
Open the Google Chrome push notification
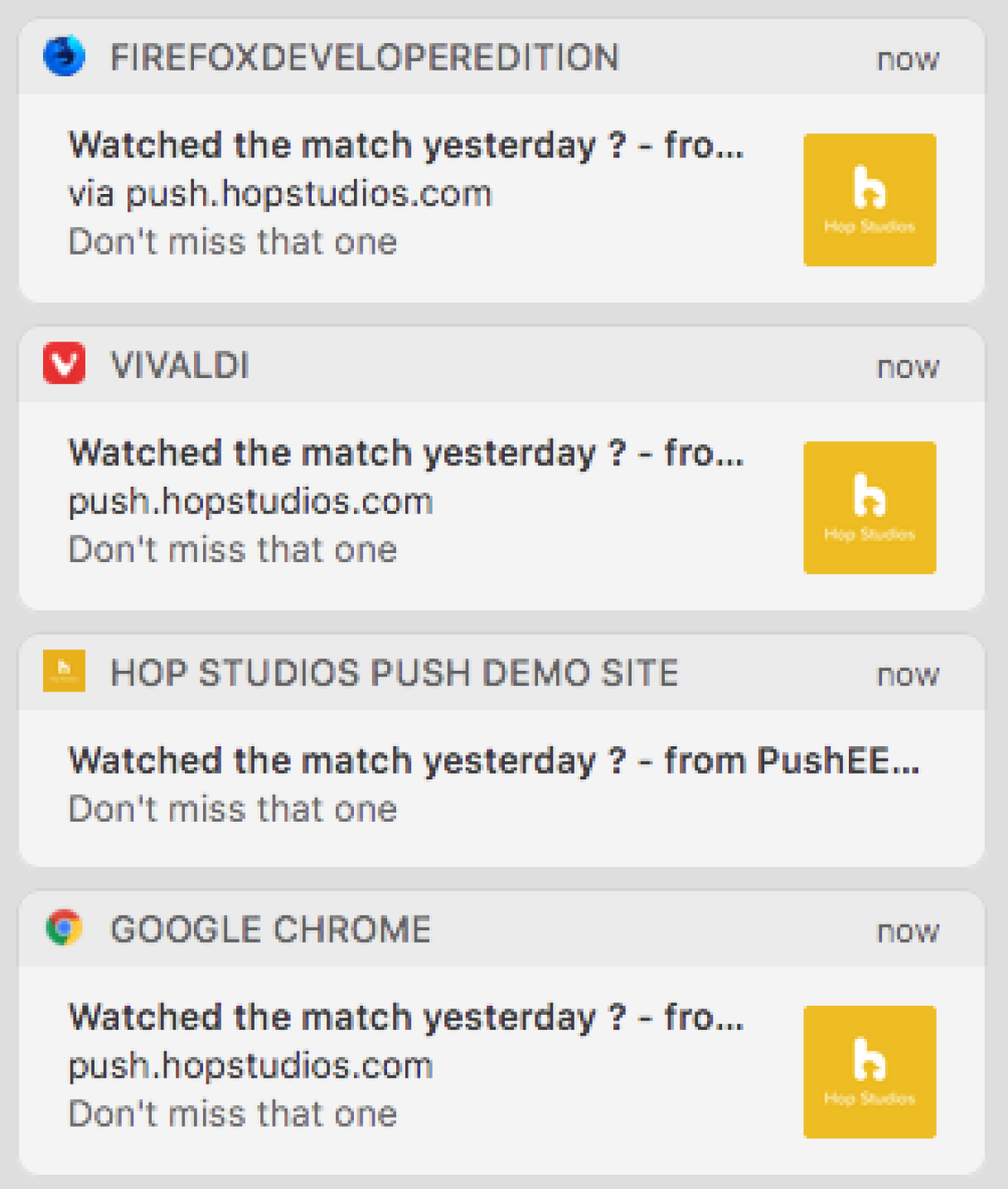(x=406, y=1066)
